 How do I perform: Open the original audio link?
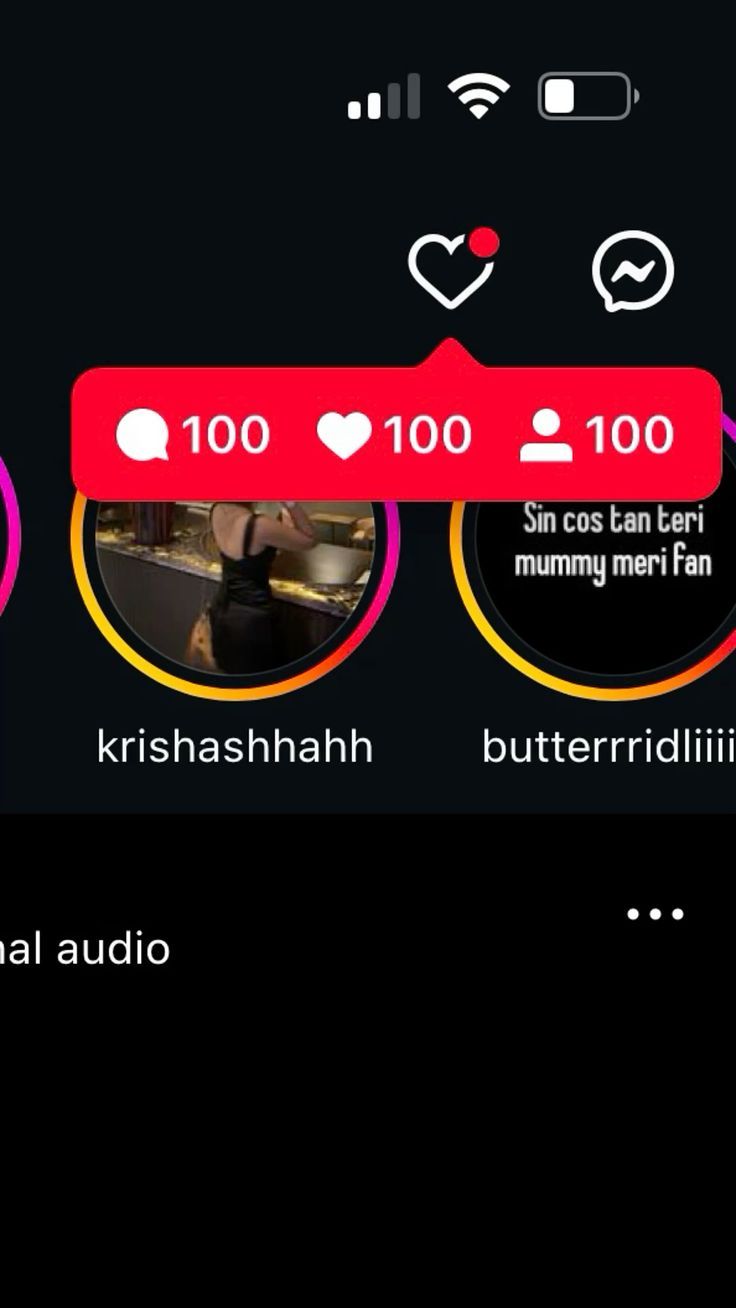[85, 948]
